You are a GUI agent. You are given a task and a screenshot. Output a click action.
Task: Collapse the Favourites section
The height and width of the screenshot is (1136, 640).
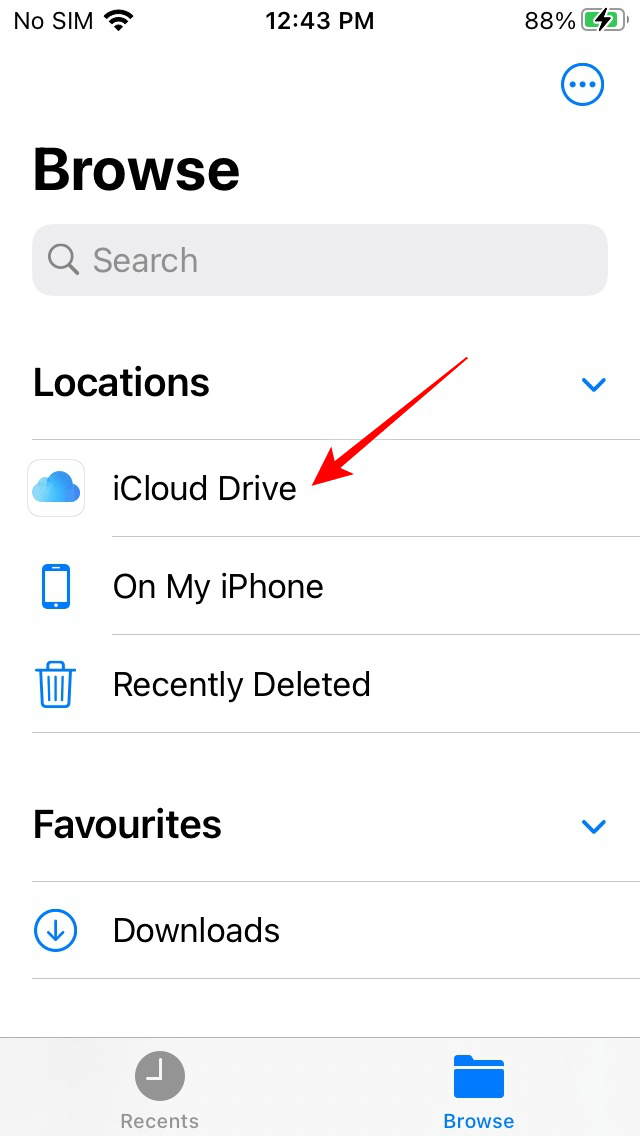[594, 826]
